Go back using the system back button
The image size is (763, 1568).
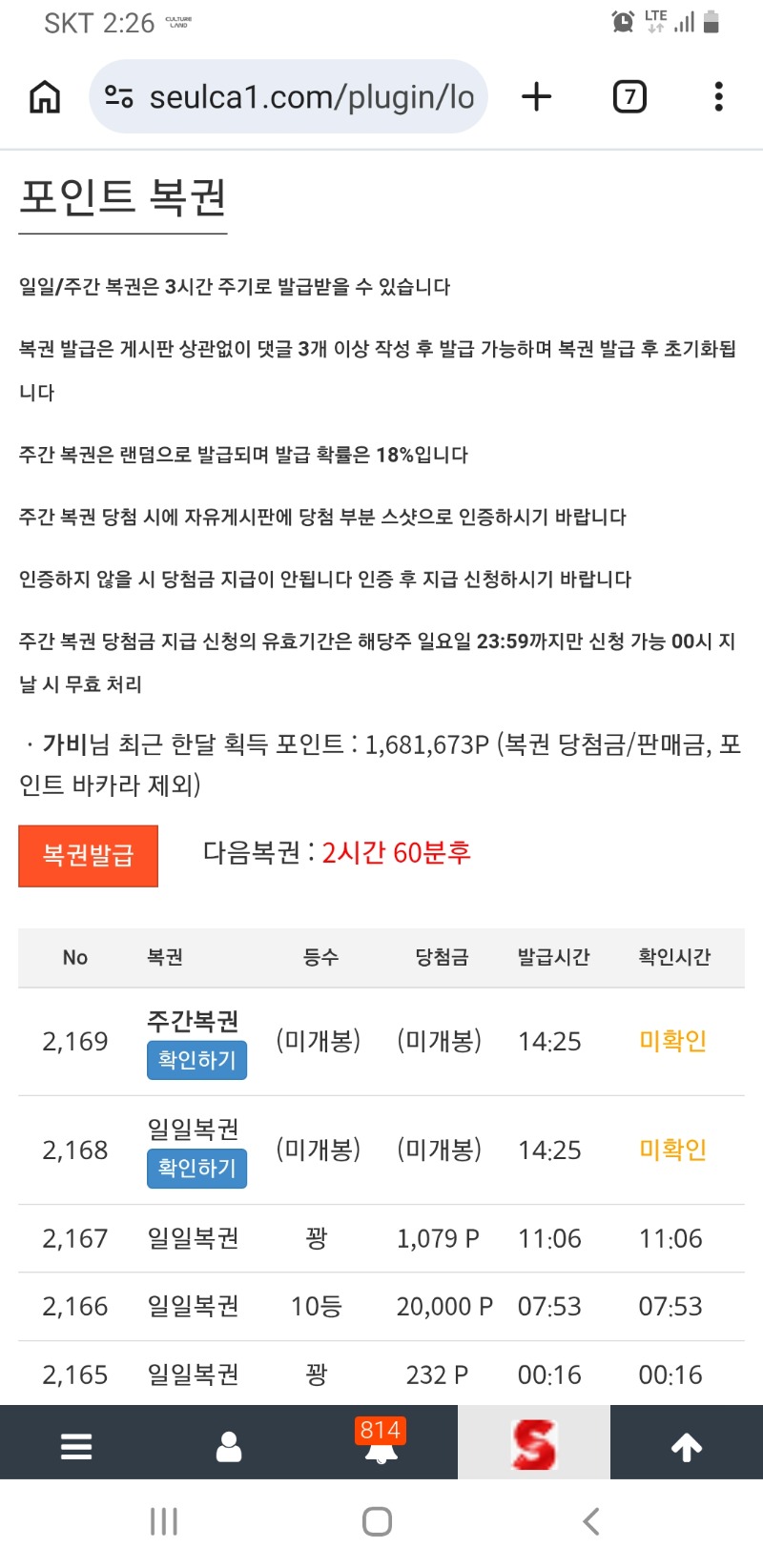tap(591, 1521)
